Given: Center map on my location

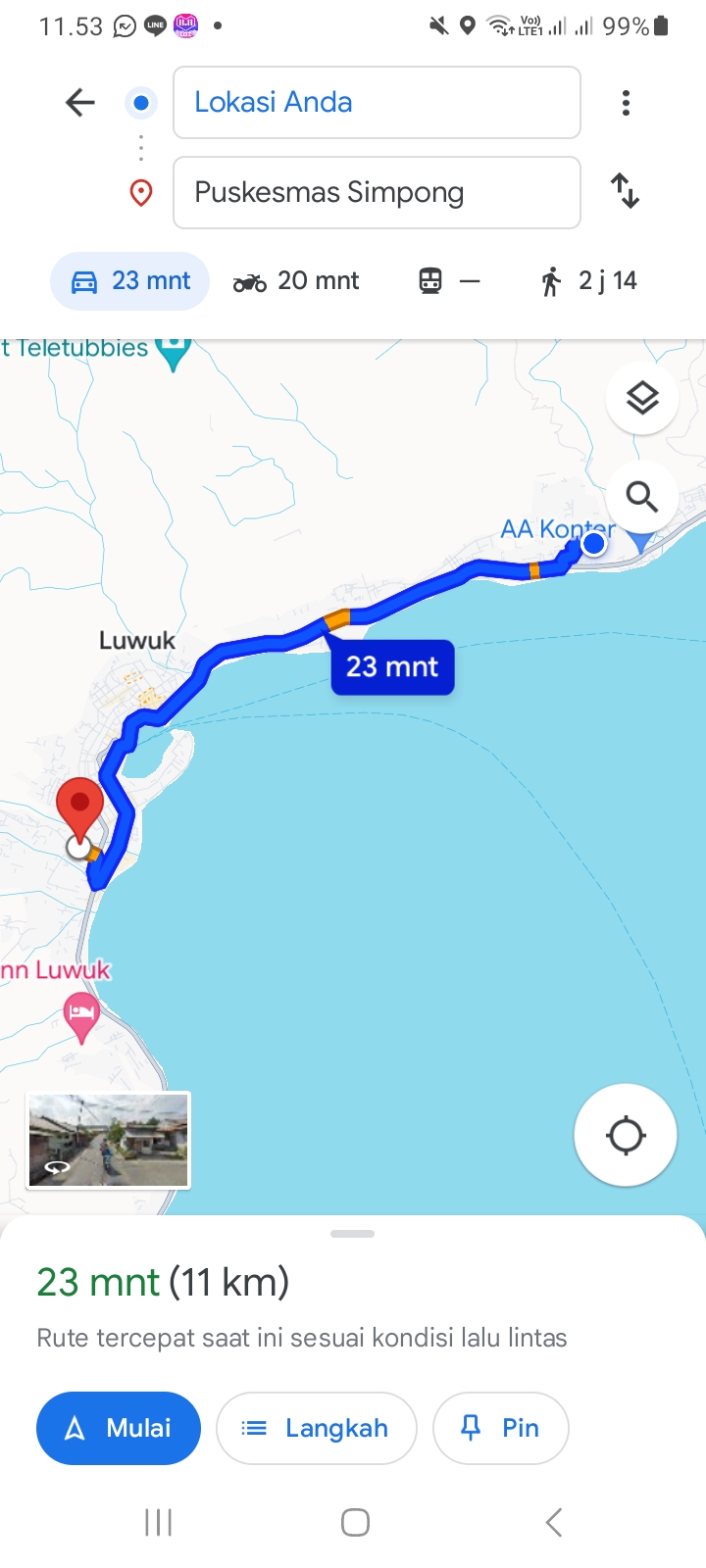Looking at the screenshot, I should pos(626,1136).
